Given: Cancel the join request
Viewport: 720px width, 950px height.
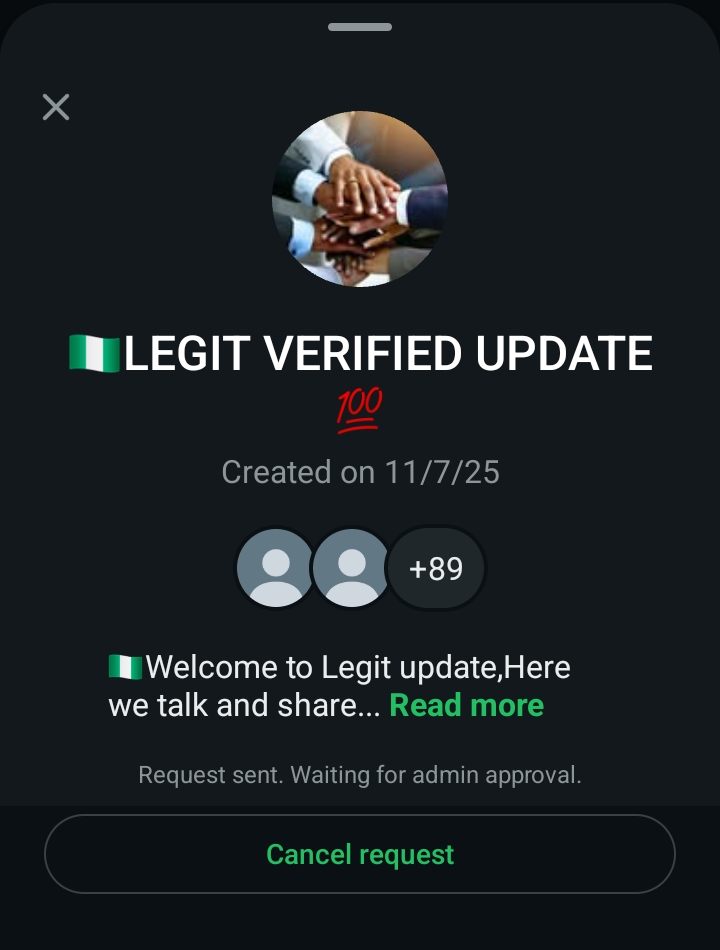Looking at the screenshot, I should pyautogui.click(x=360, y=854).
